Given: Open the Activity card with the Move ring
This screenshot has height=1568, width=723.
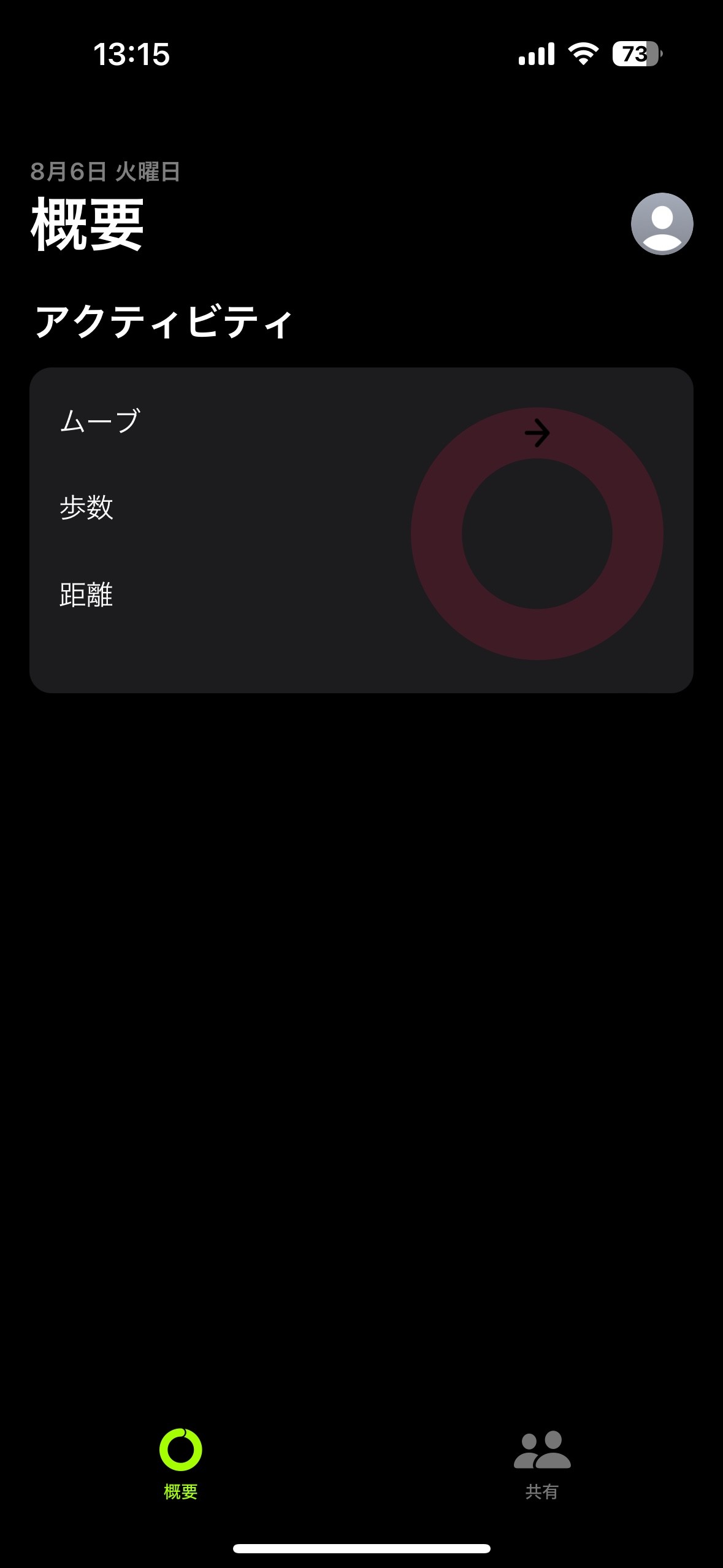Looking at the screenshot, I should (361, 530).
